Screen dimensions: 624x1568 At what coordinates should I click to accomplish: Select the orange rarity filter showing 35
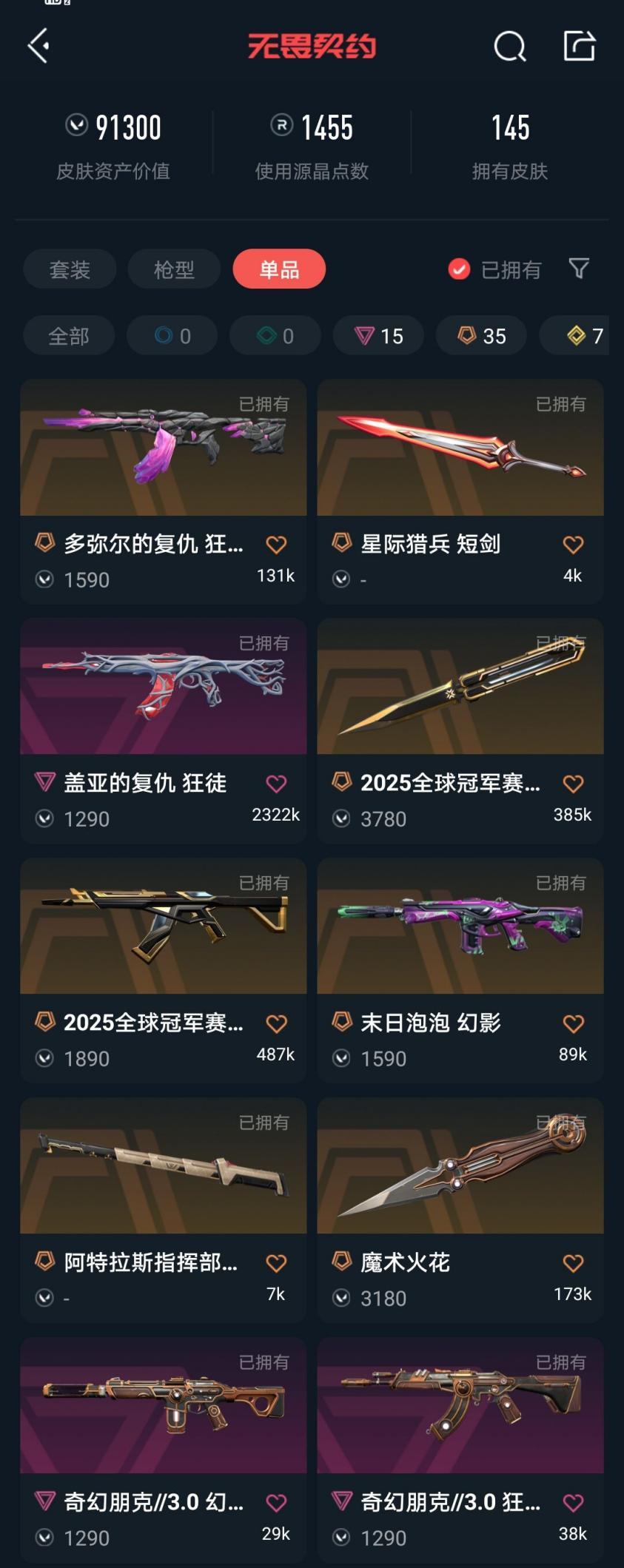click(480, 335)
